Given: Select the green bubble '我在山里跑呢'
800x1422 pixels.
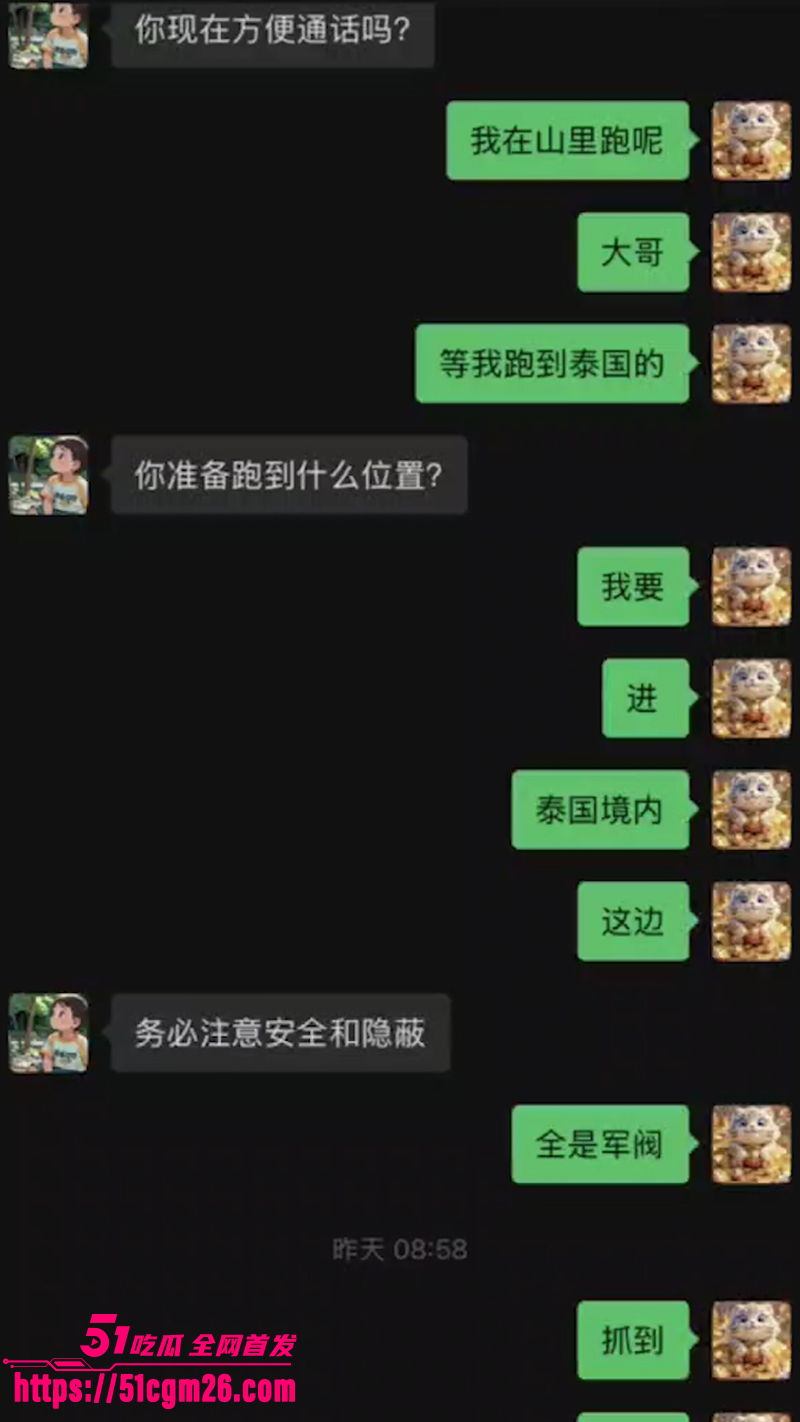Looking at the screenshot, I should pos(567,141).
